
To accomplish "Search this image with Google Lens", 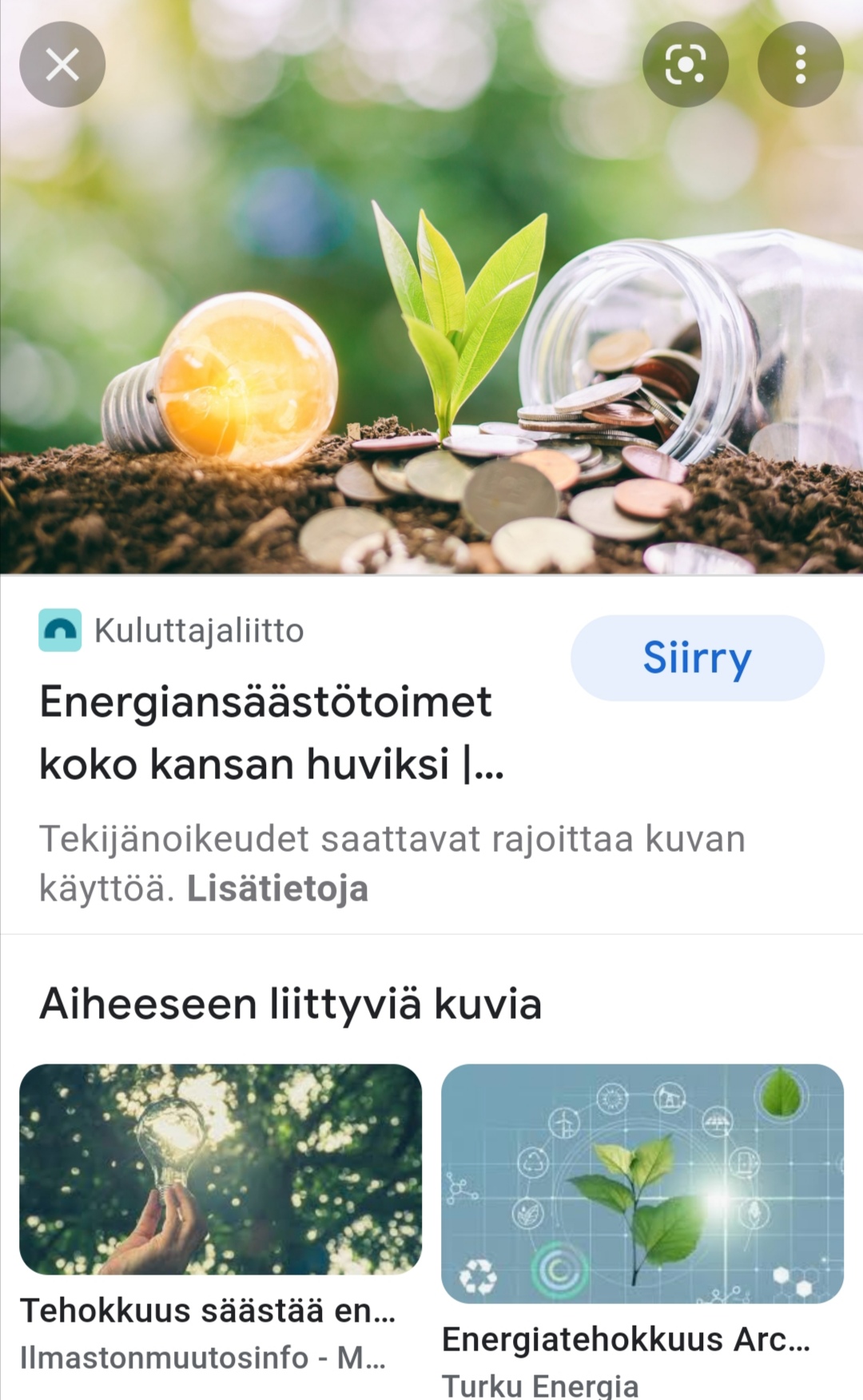I will click(x=686, y=65).
